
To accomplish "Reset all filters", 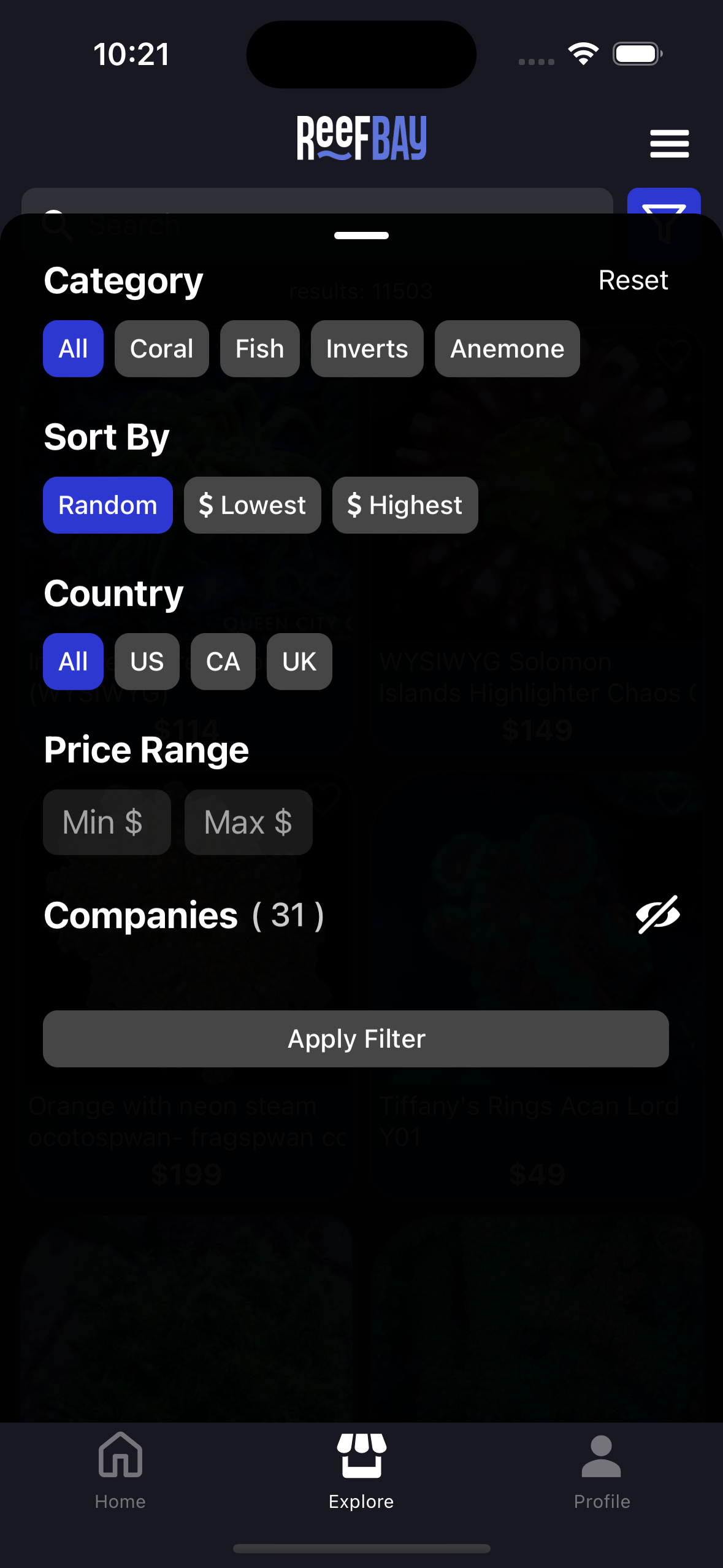I will [633, 280].
